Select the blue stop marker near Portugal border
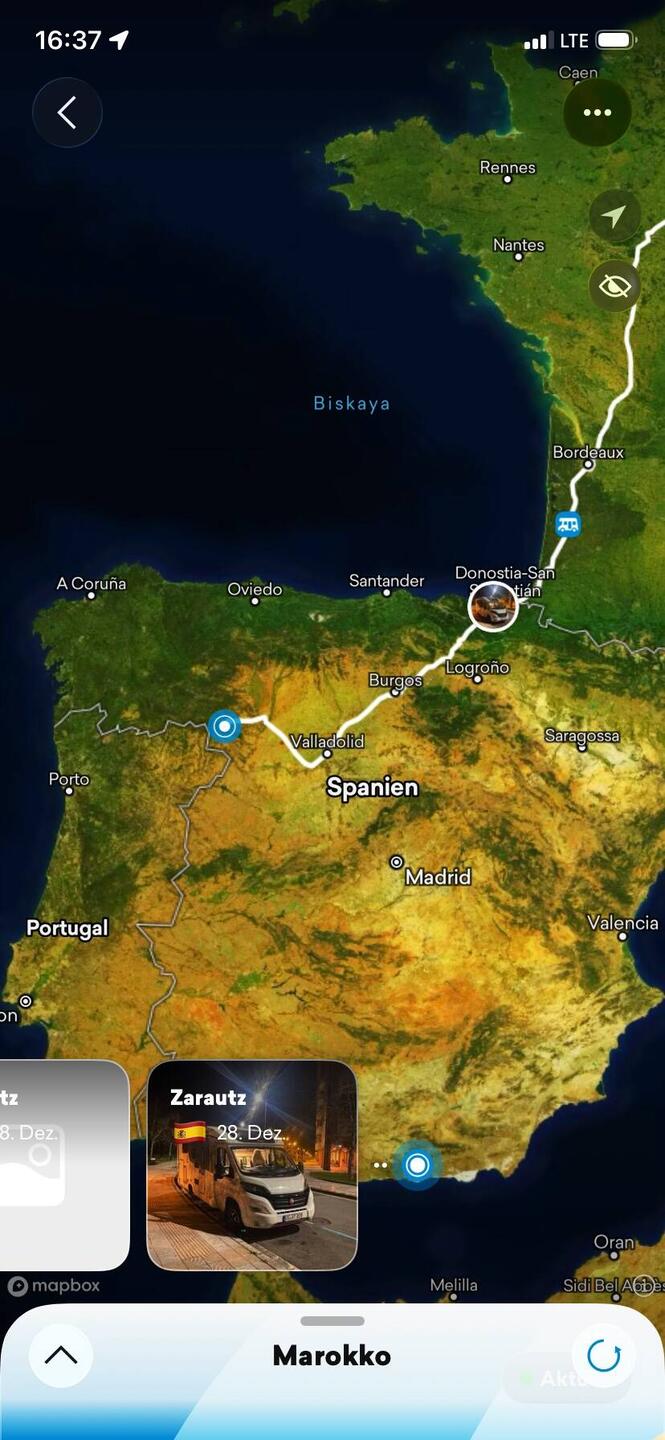Viewport: 665px width, 1440px height. pyautogui.click(x=224, y=726)
